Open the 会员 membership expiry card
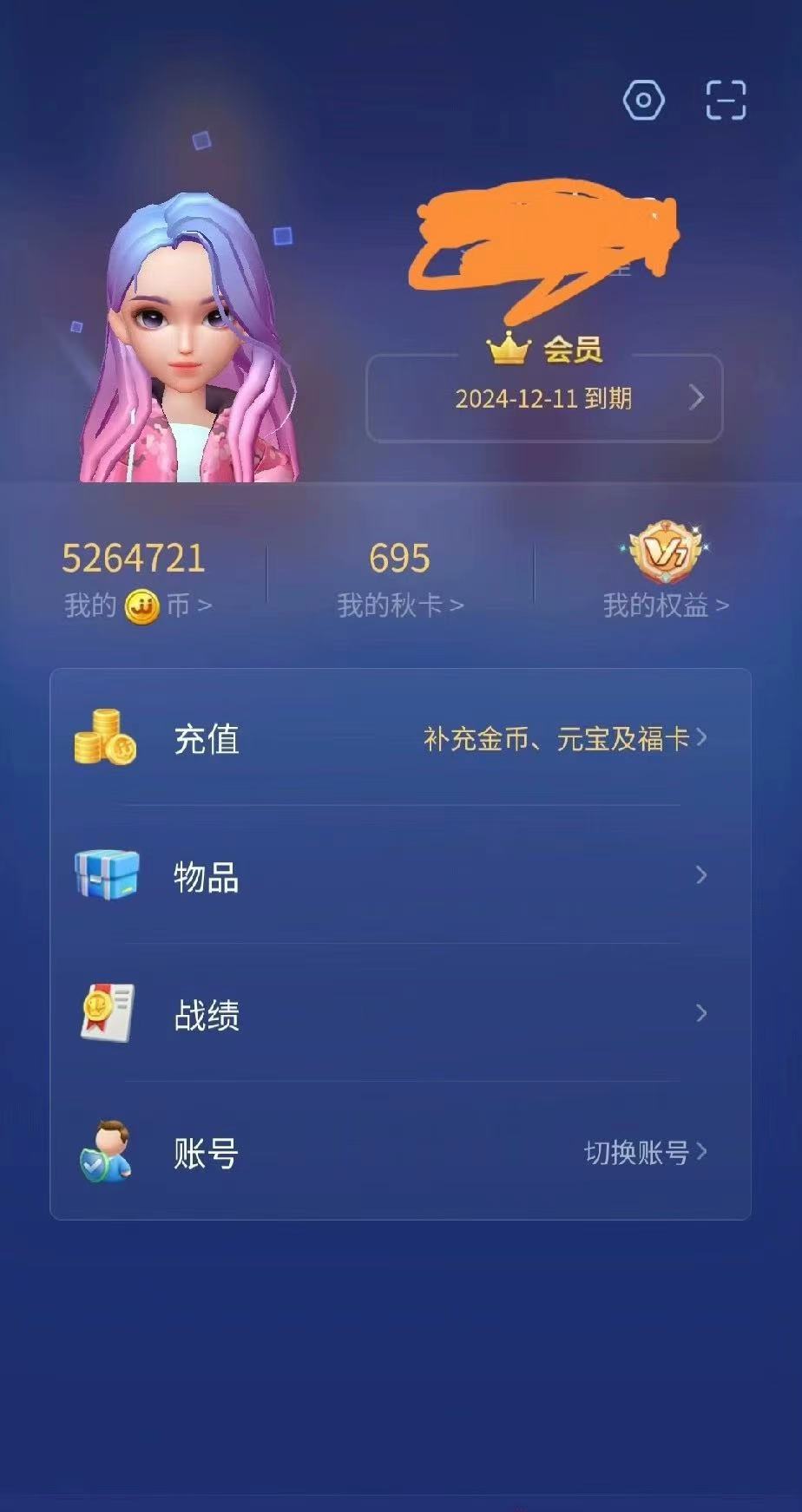The height and width of the screenshot is (1512, 802). pyautogui.click(x=544, y=398)
